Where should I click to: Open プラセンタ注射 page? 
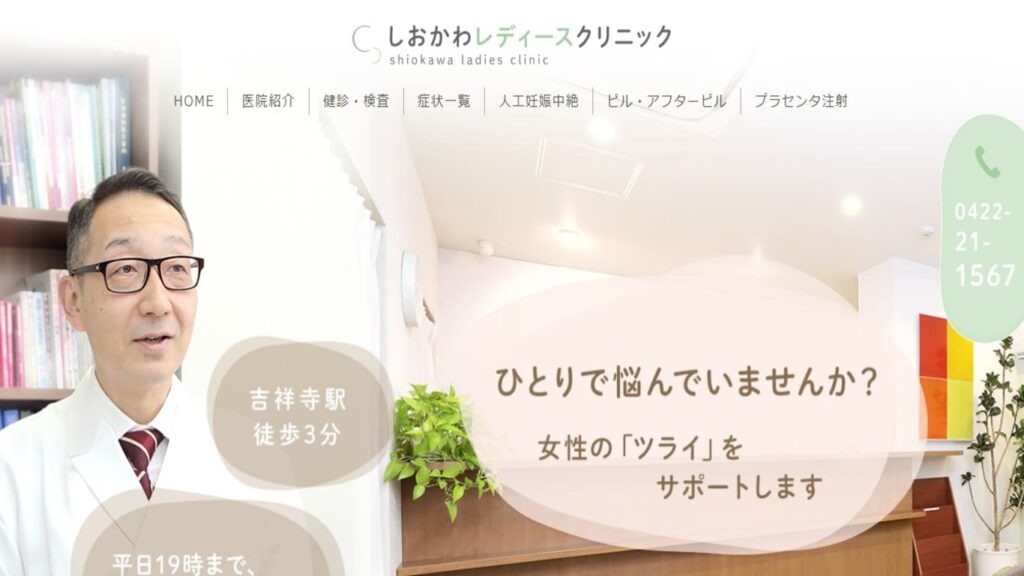pyautogui.click(x=800, y=101)
